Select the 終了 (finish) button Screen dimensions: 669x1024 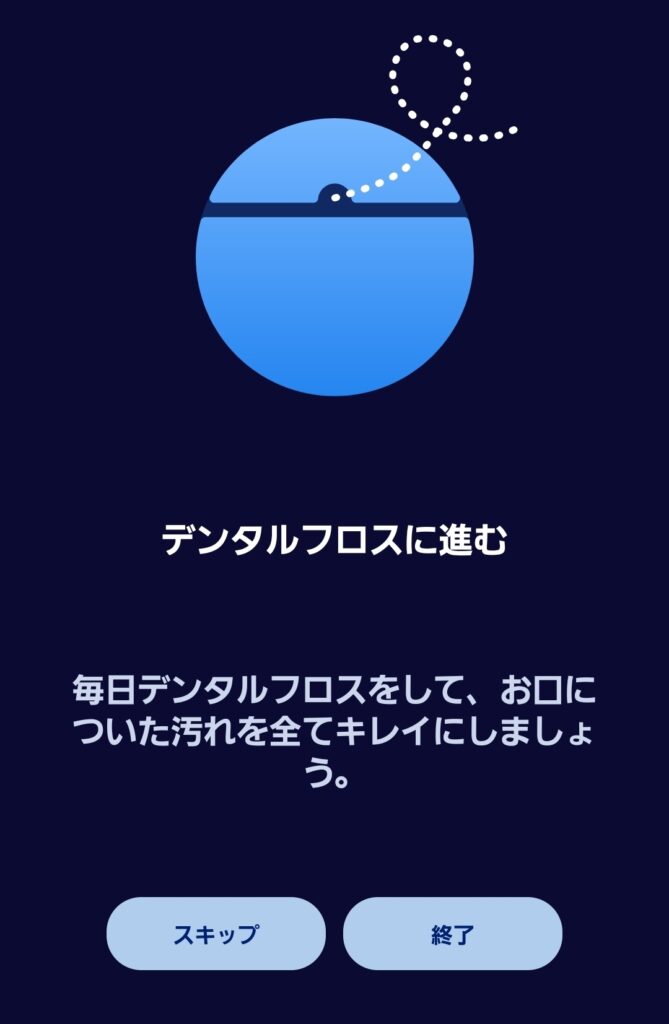pyautogui.click(x=452, y=934)
